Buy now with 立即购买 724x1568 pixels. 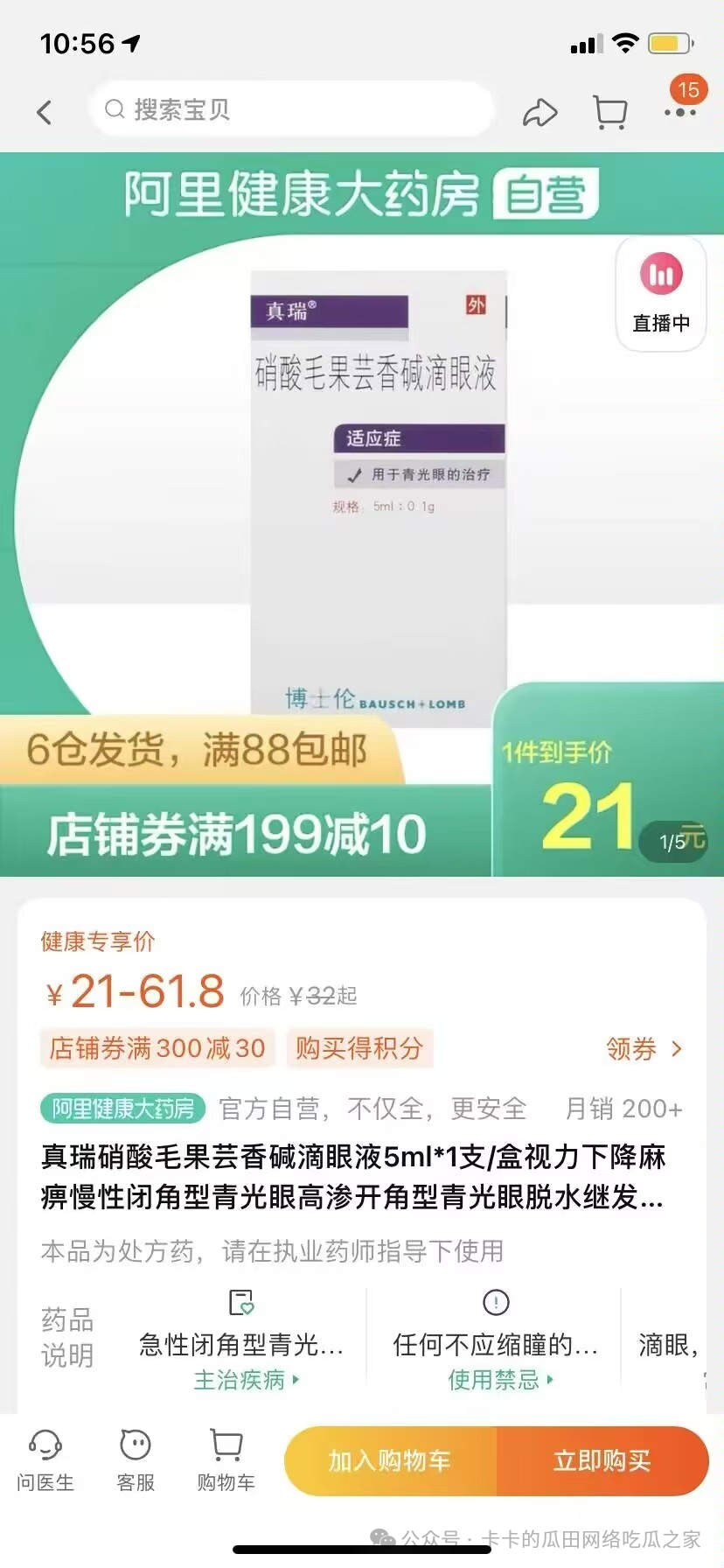tap(602, 1460)
